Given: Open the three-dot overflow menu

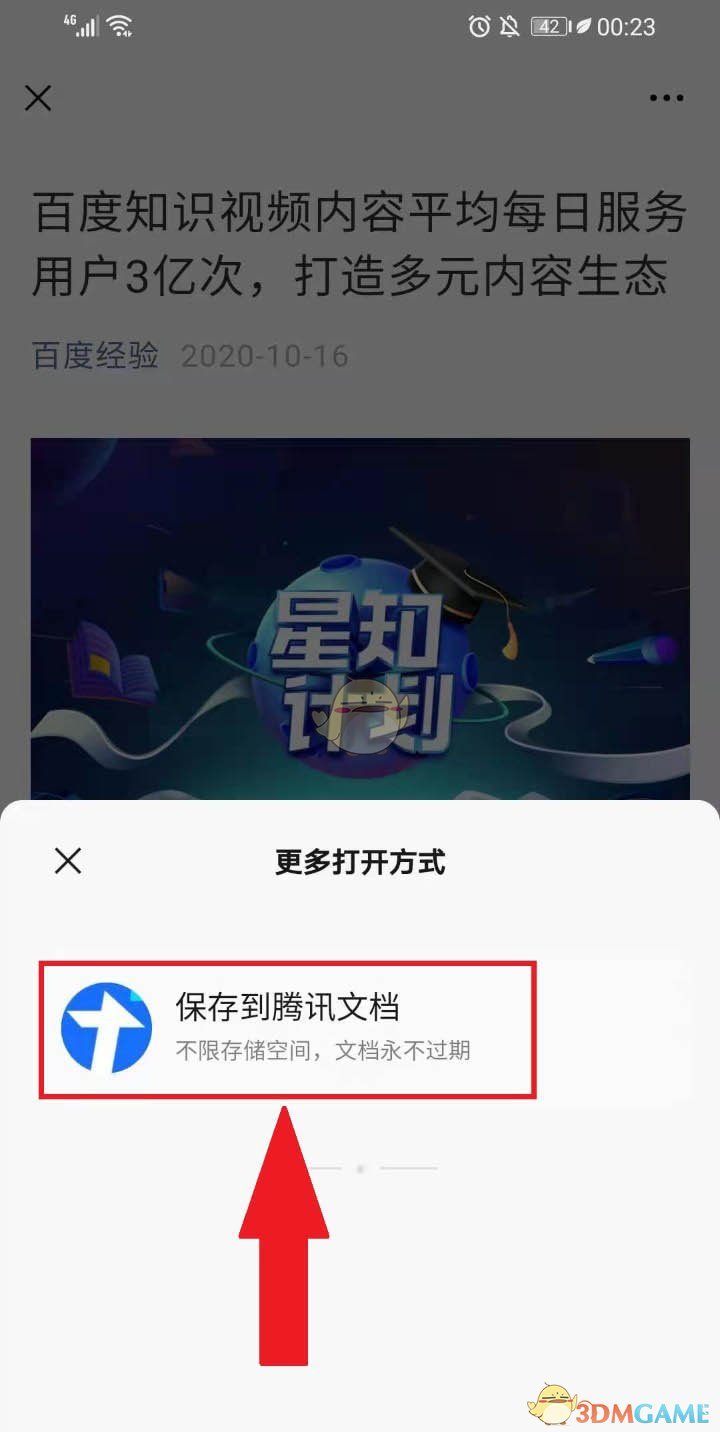Looking at the screenshot, I should (666, 98).
